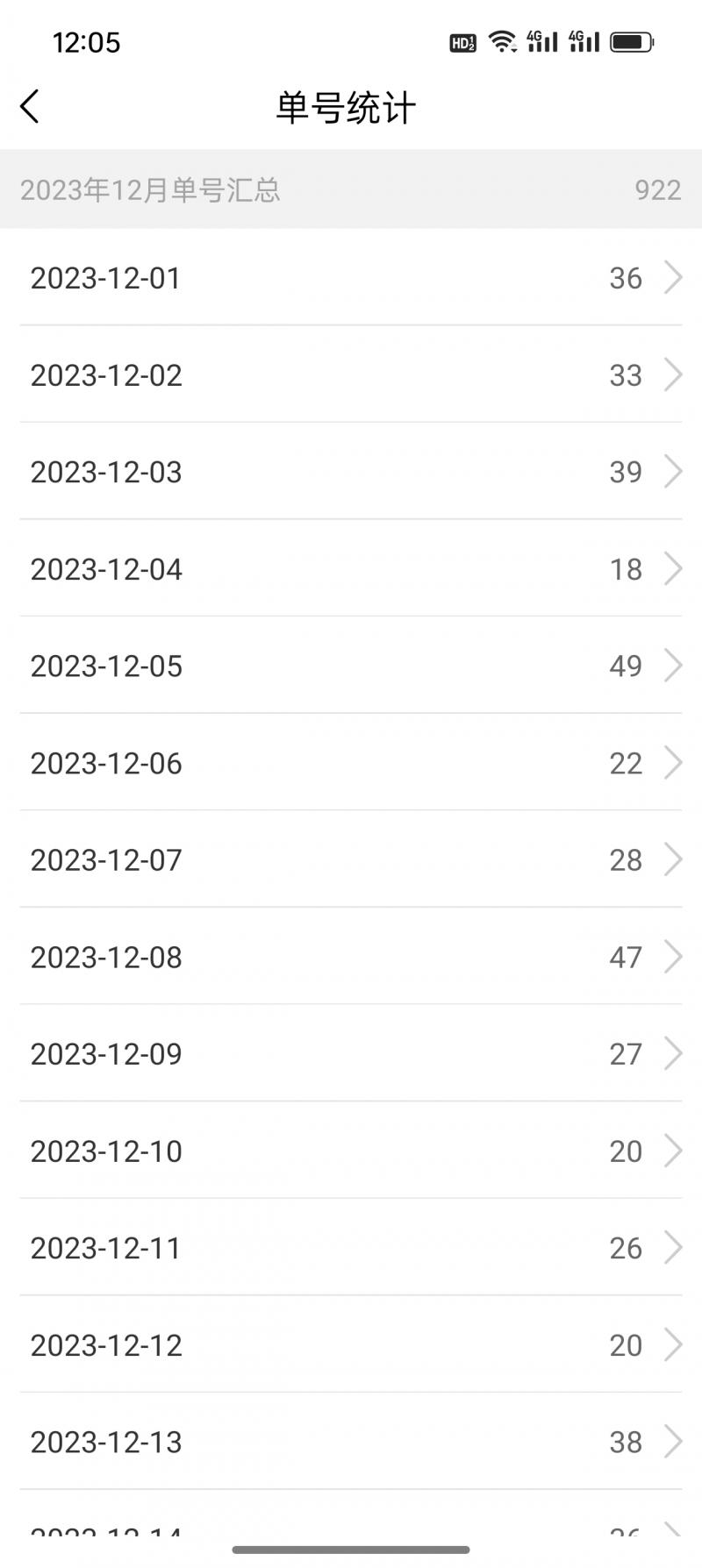The width and height of the screenshot is (702, 1568).
Task: Select the 2023-12-09 entry
Action: coord(351,1053)
